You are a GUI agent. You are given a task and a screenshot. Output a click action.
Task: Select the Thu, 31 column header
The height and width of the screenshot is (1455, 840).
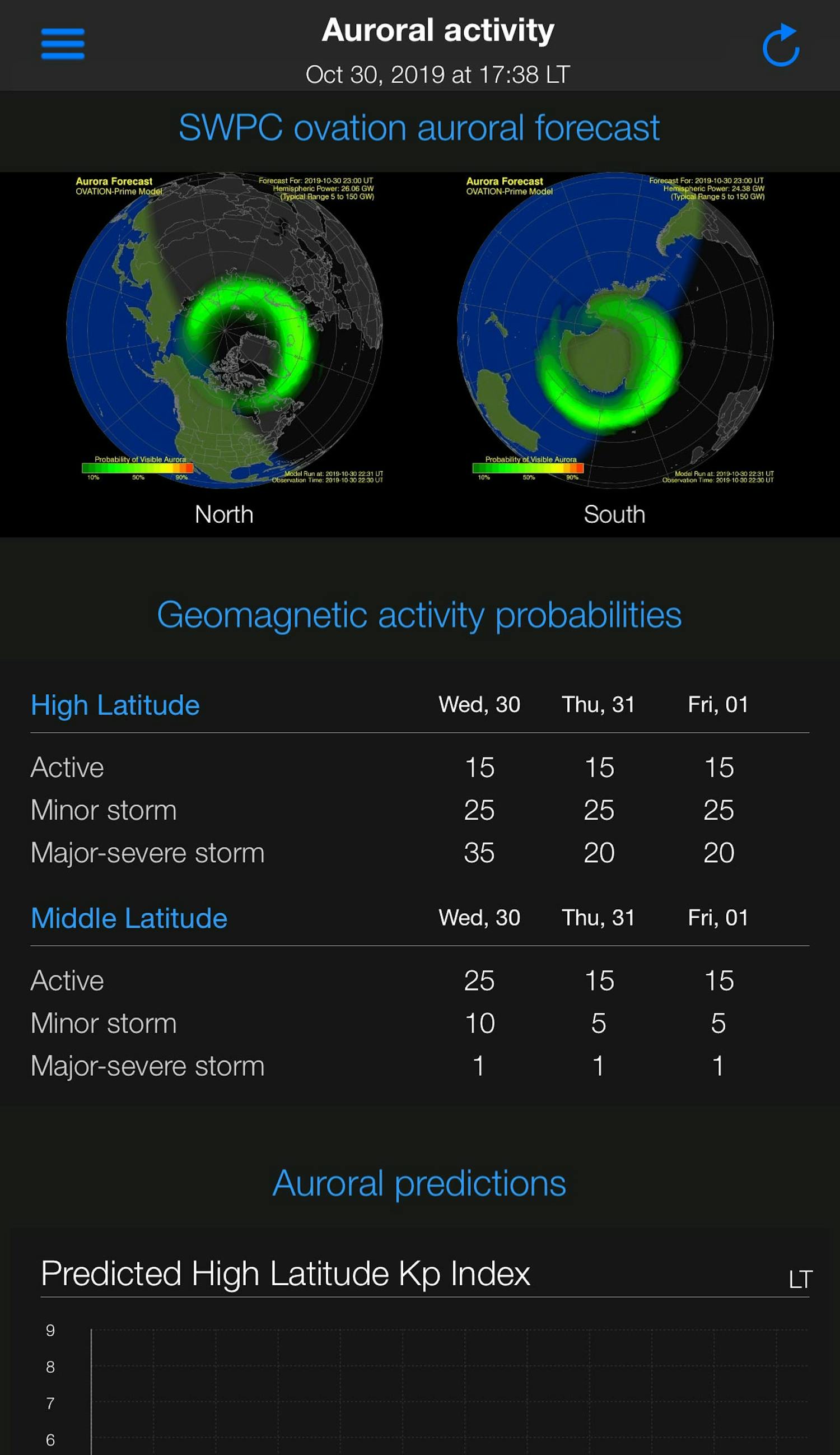point(598,704)
